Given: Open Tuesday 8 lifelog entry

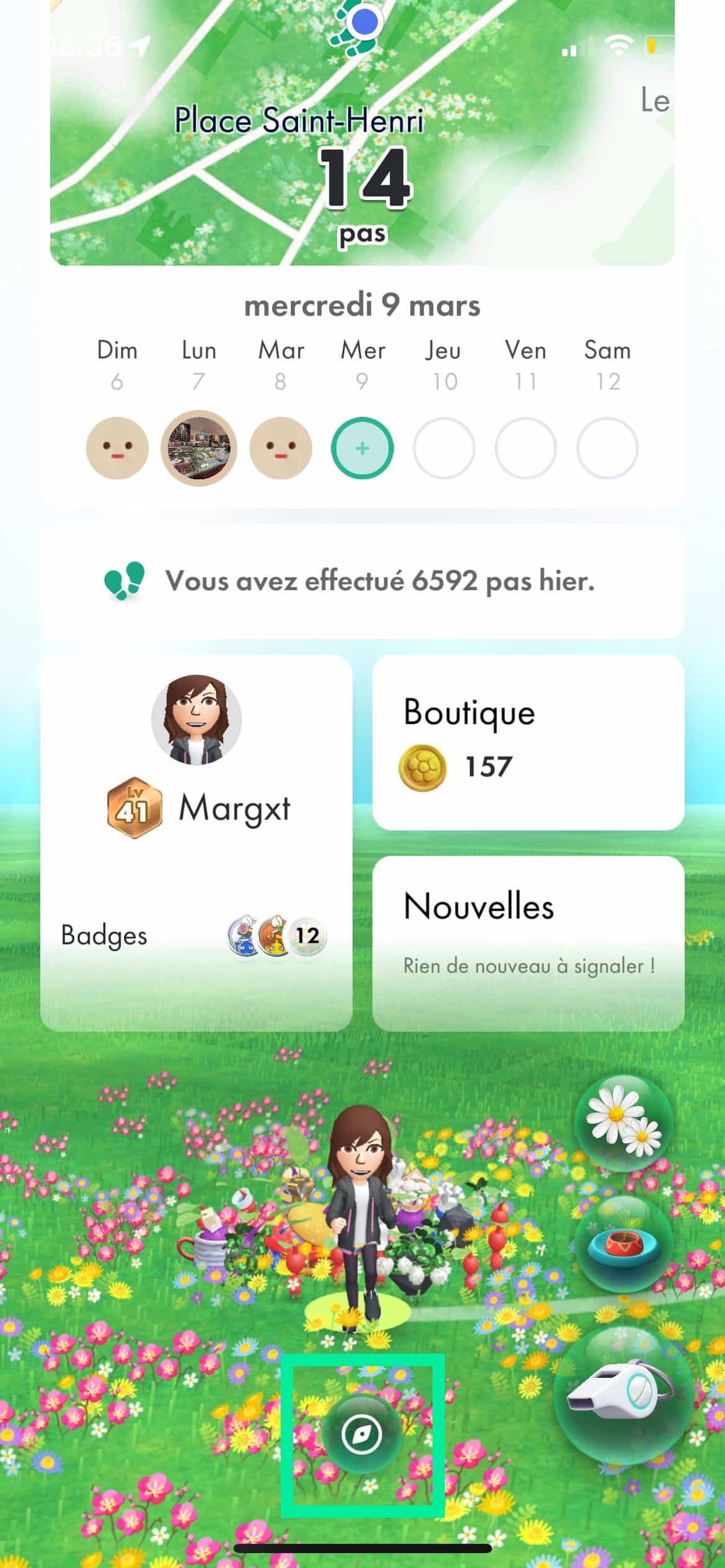Looking at the screenshot, I should click(281, 448).
